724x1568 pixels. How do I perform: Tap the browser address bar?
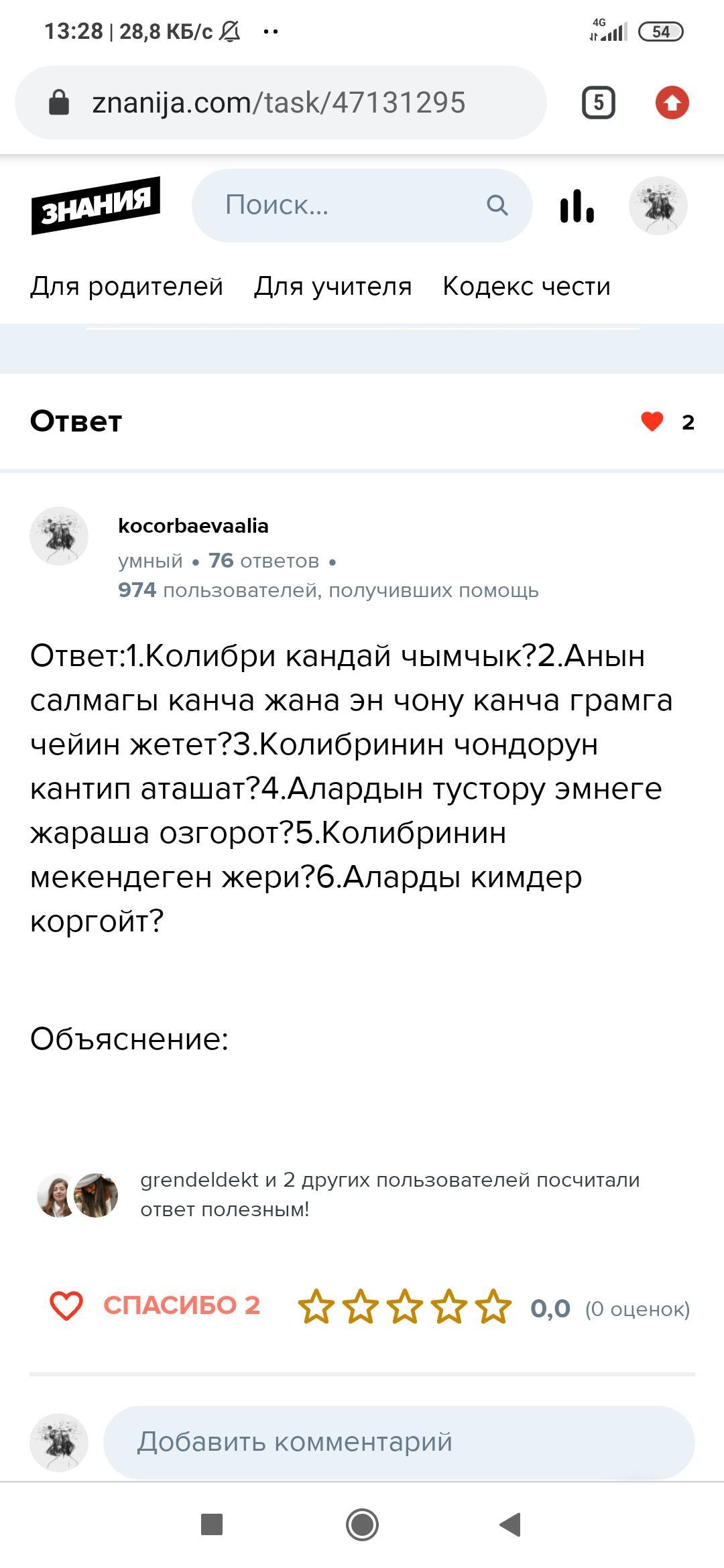[x=280, y=103]
